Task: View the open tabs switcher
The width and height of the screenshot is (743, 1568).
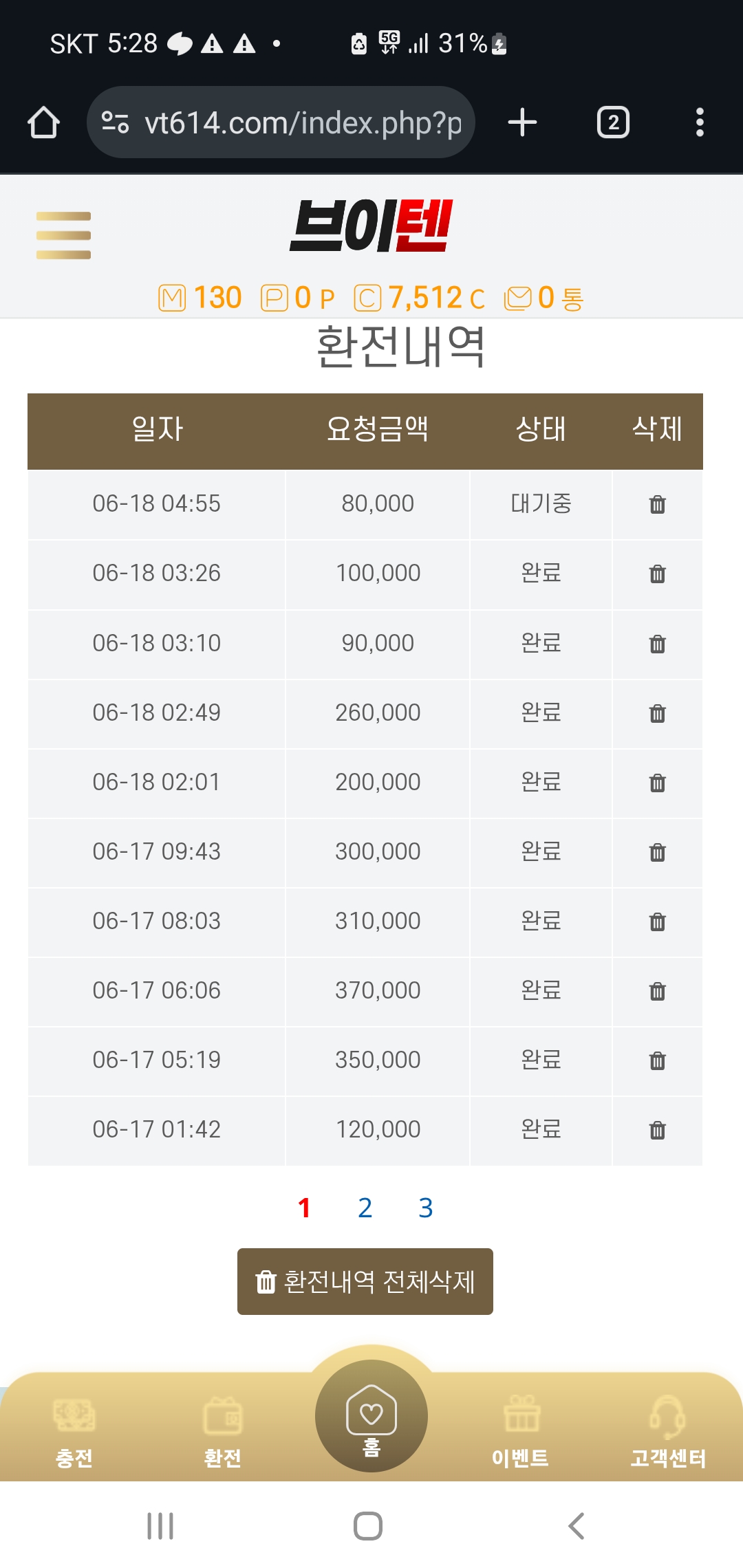Action: coord(612,122)
